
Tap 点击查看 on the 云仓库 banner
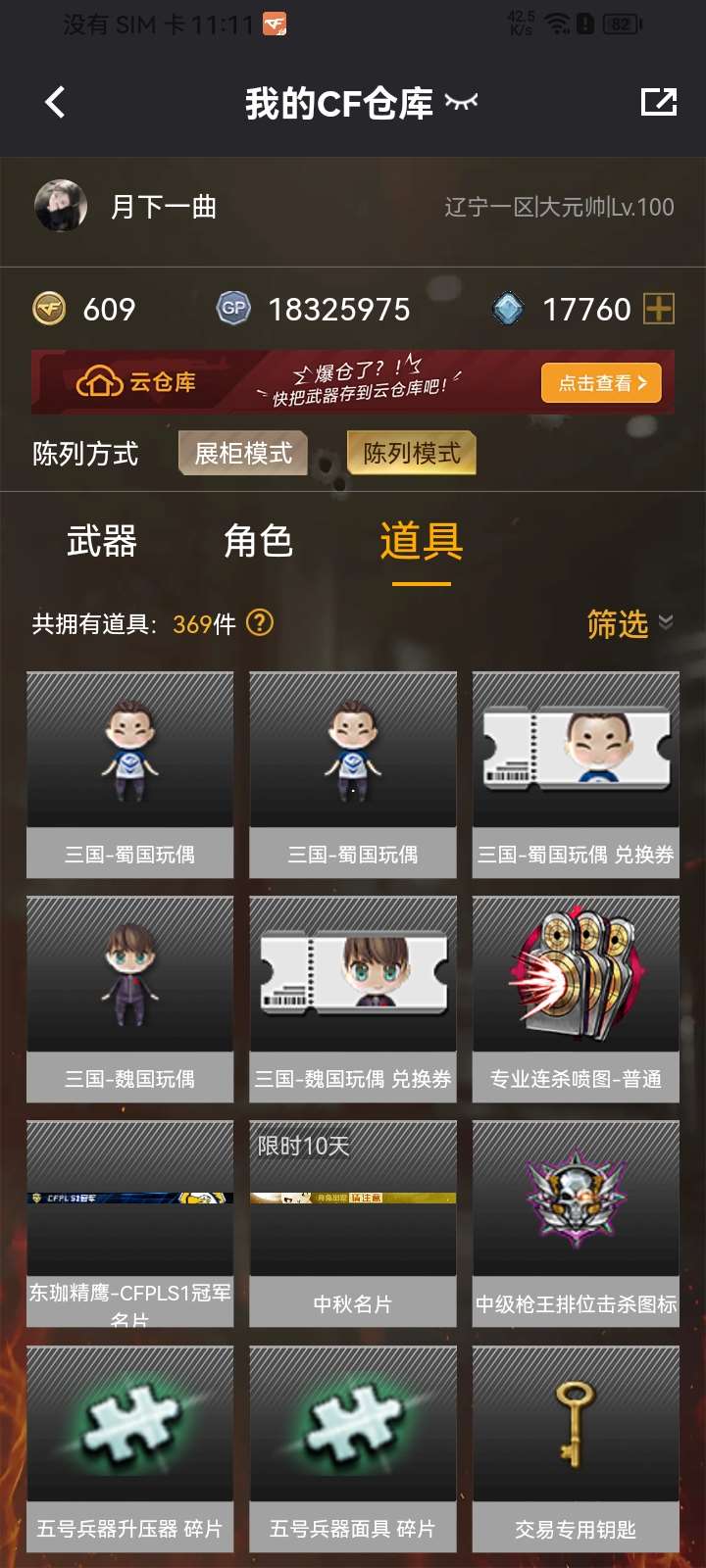(601, 383)
